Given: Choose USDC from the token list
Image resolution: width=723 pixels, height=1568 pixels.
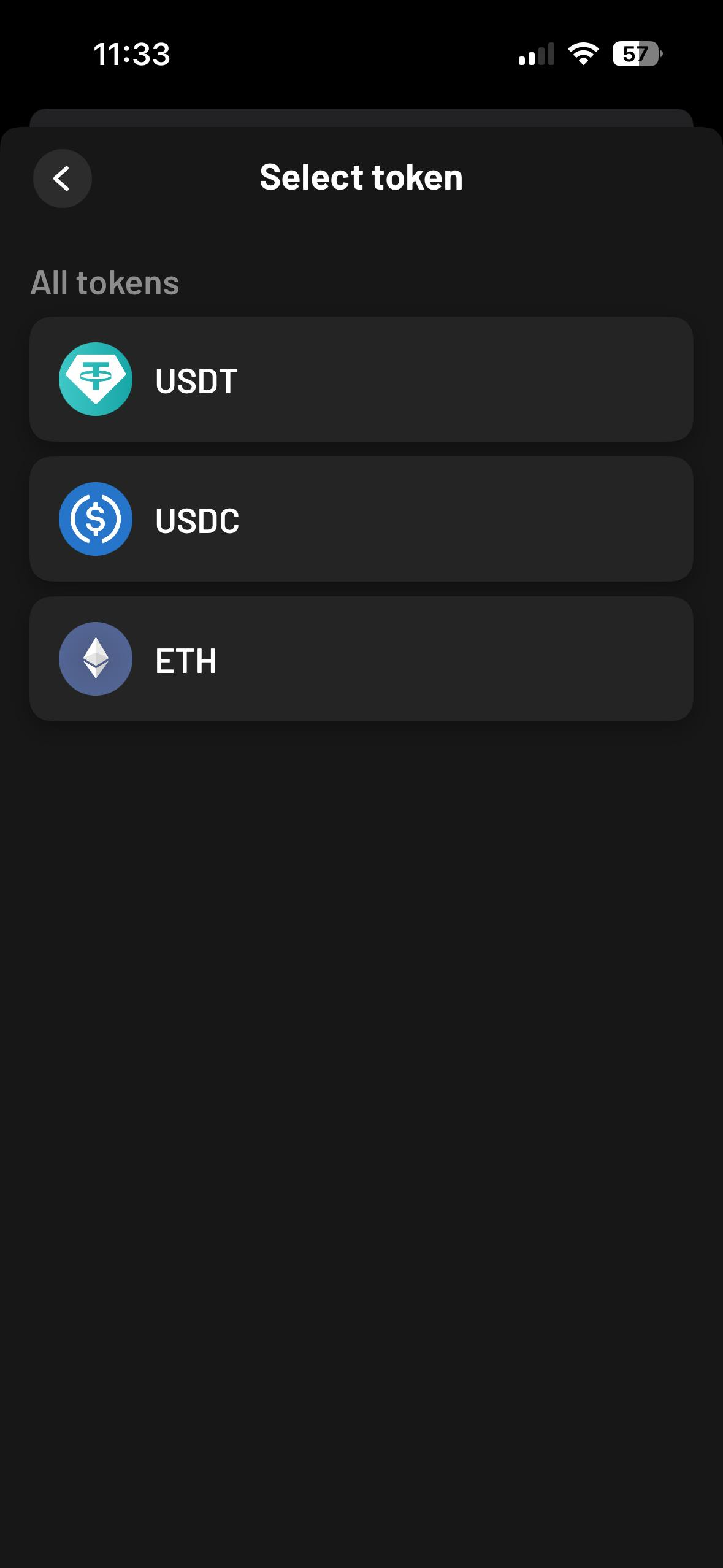Looking at the screenshot, I should (361, 519).
